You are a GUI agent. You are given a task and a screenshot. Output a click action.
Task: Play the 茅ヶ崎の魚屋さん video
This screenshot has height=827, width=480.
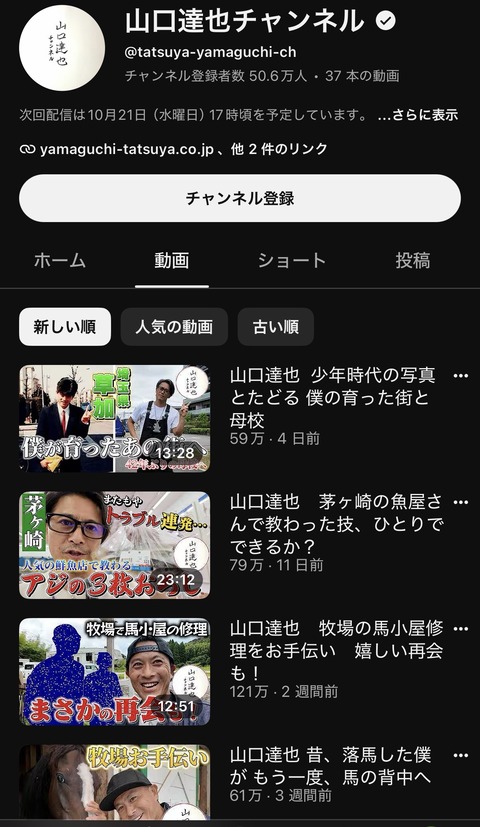pos(114,545)
